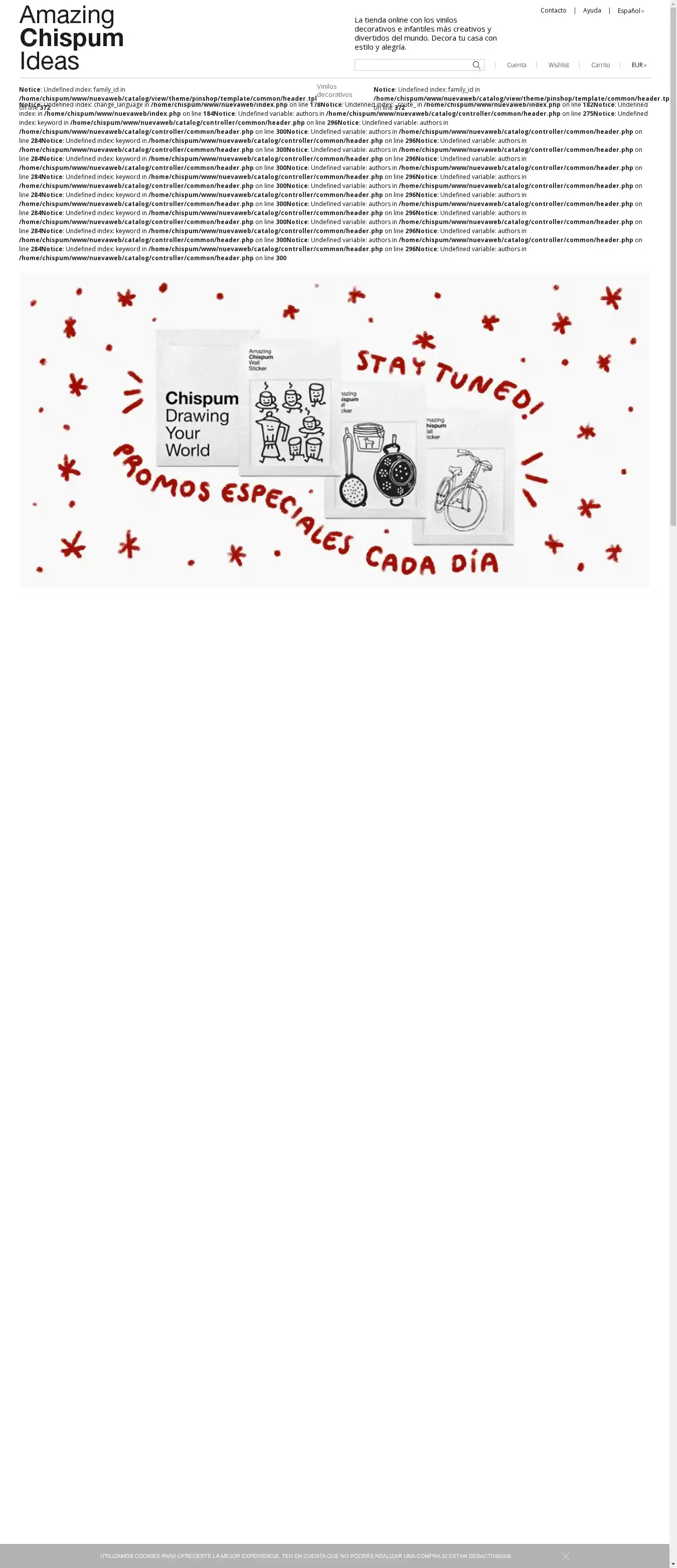677x1568 pixels.
Task: Open the Wishlist
Action: [x=558, y=65]
